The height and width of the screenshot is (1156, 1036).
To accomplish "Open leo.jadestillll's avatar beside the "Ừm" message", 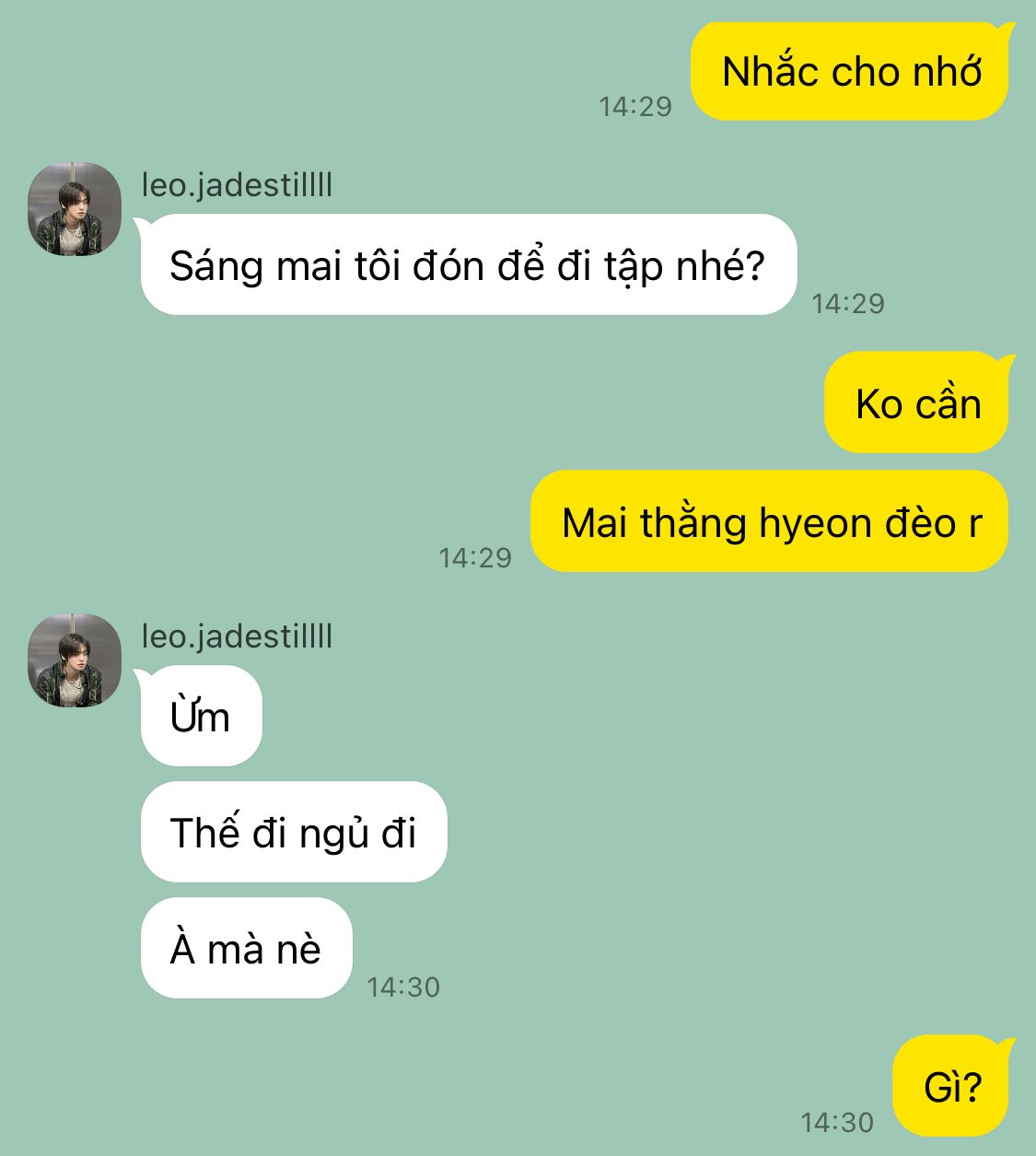I will coord(75,660).
